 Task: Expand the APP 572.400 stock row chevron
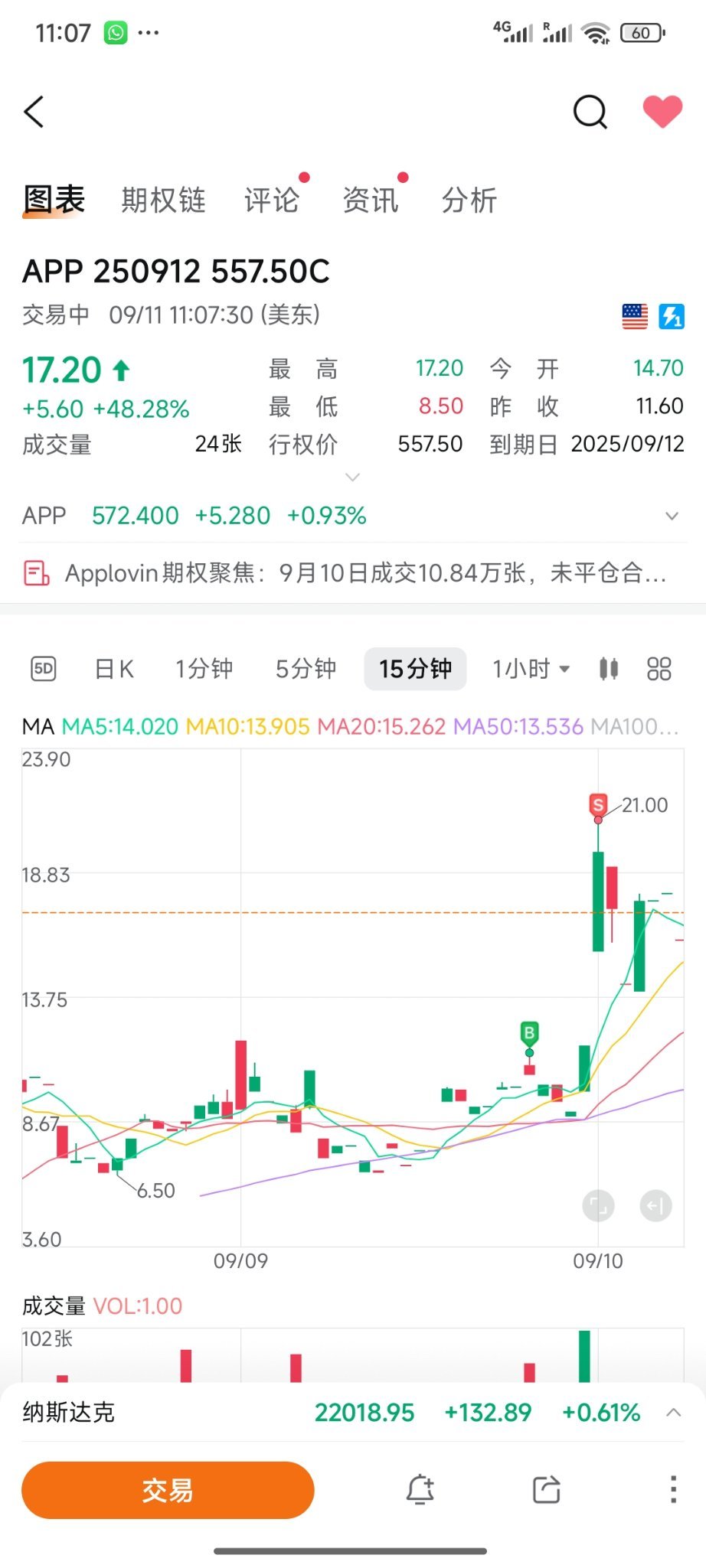(x=672, y=515)
